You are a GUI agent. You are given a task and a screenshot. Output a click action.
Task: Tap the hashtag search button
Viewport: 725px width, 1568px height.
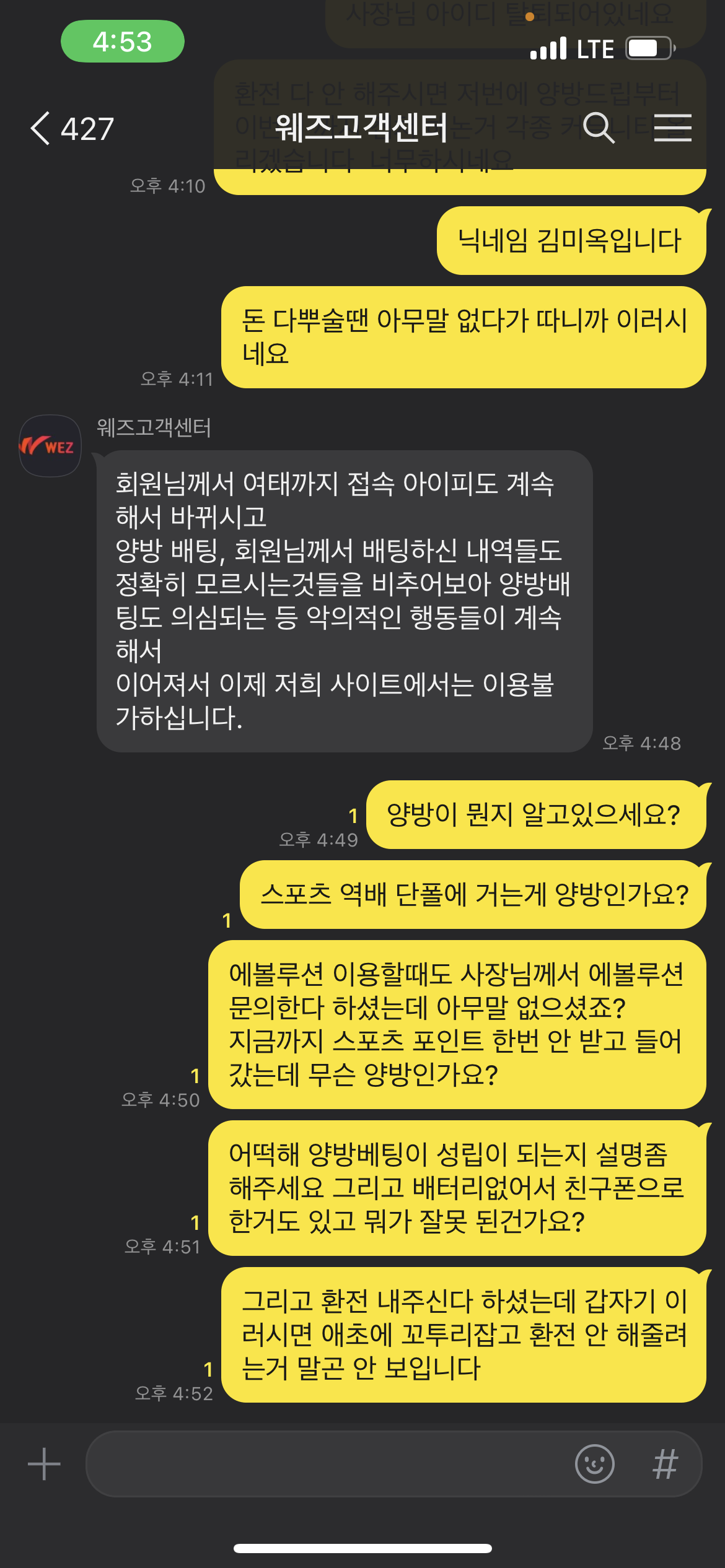pyautogui.click(x=666, y=1464)
